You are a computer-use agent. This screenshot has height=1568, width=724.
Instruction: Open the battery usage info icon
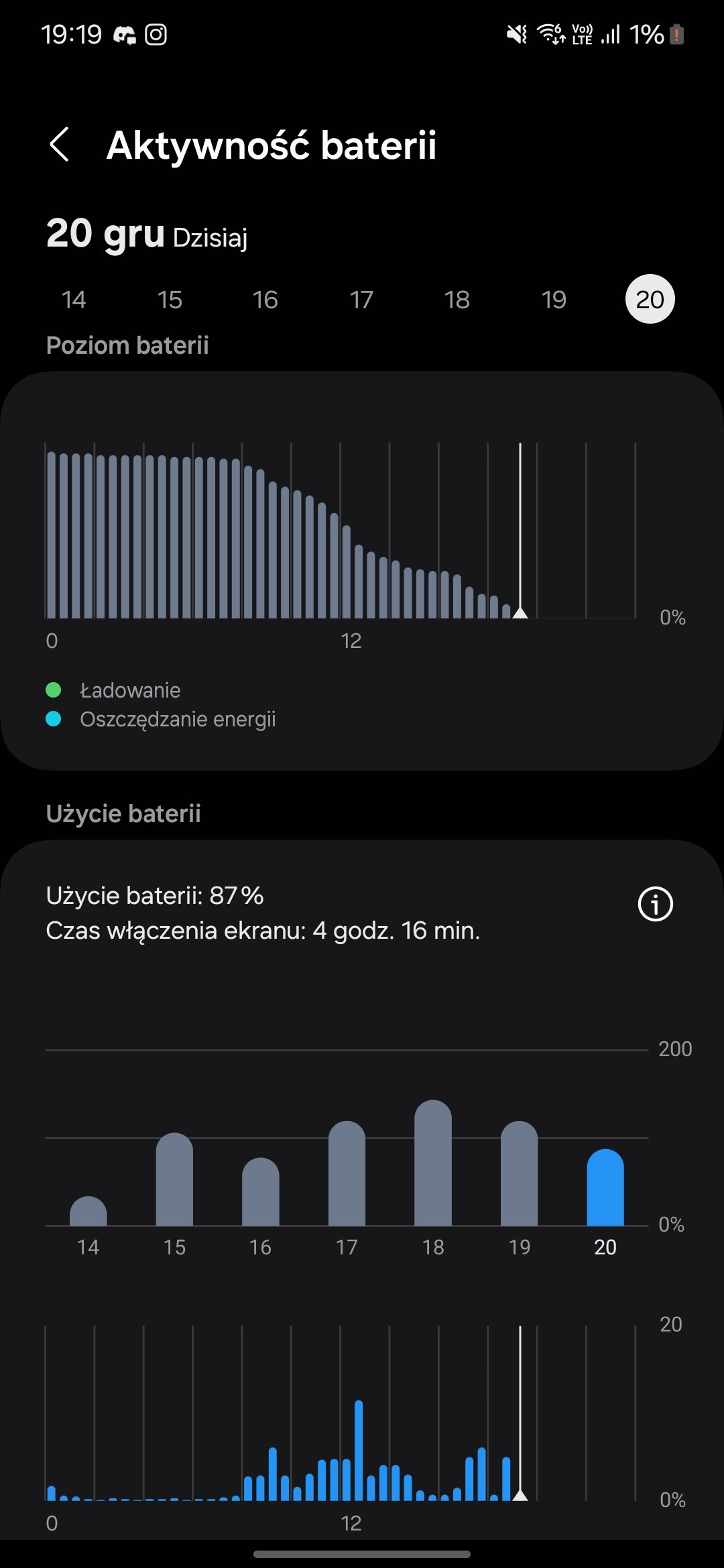(655, 904)
